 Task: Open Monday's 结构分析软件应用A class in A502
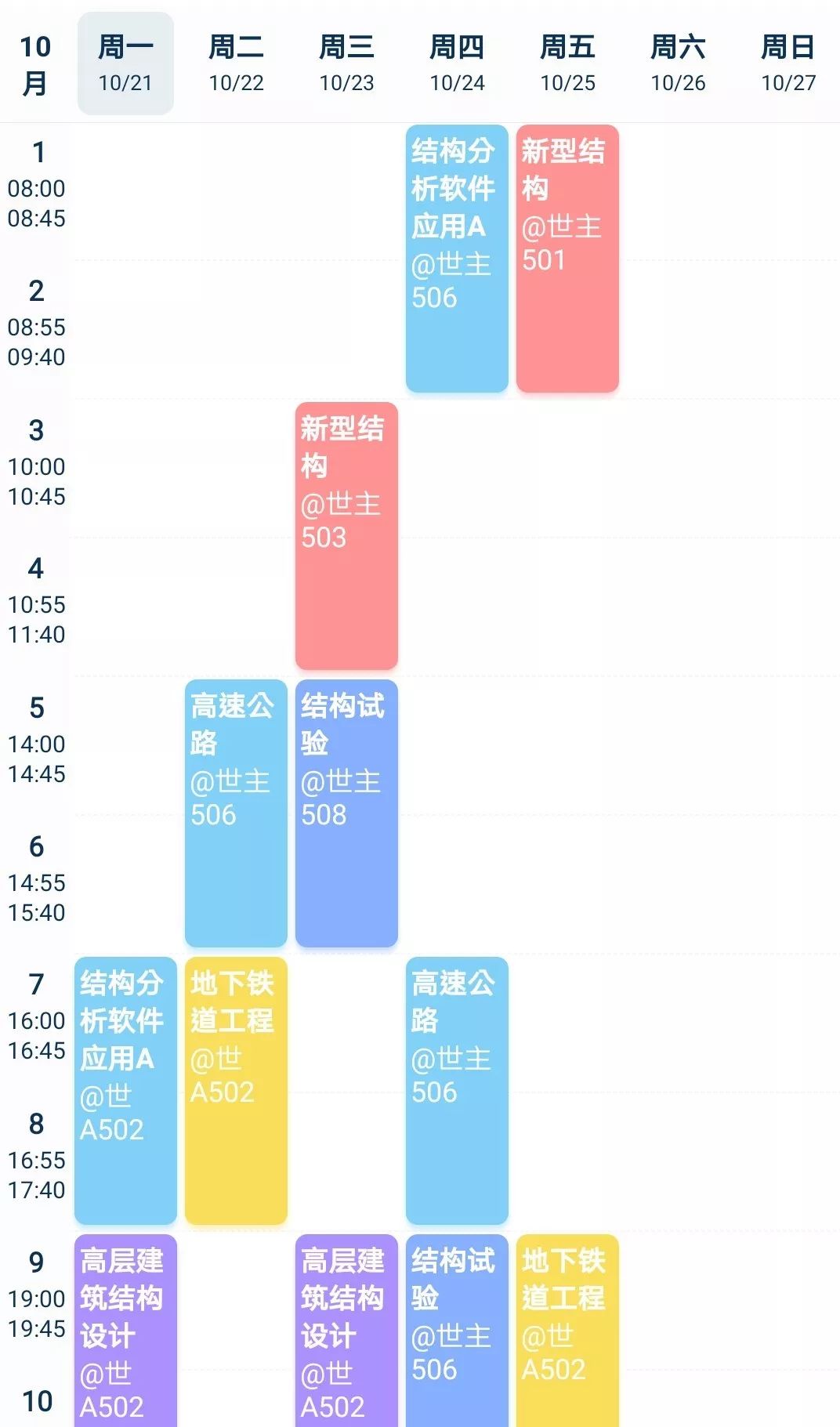(125, 1091)
